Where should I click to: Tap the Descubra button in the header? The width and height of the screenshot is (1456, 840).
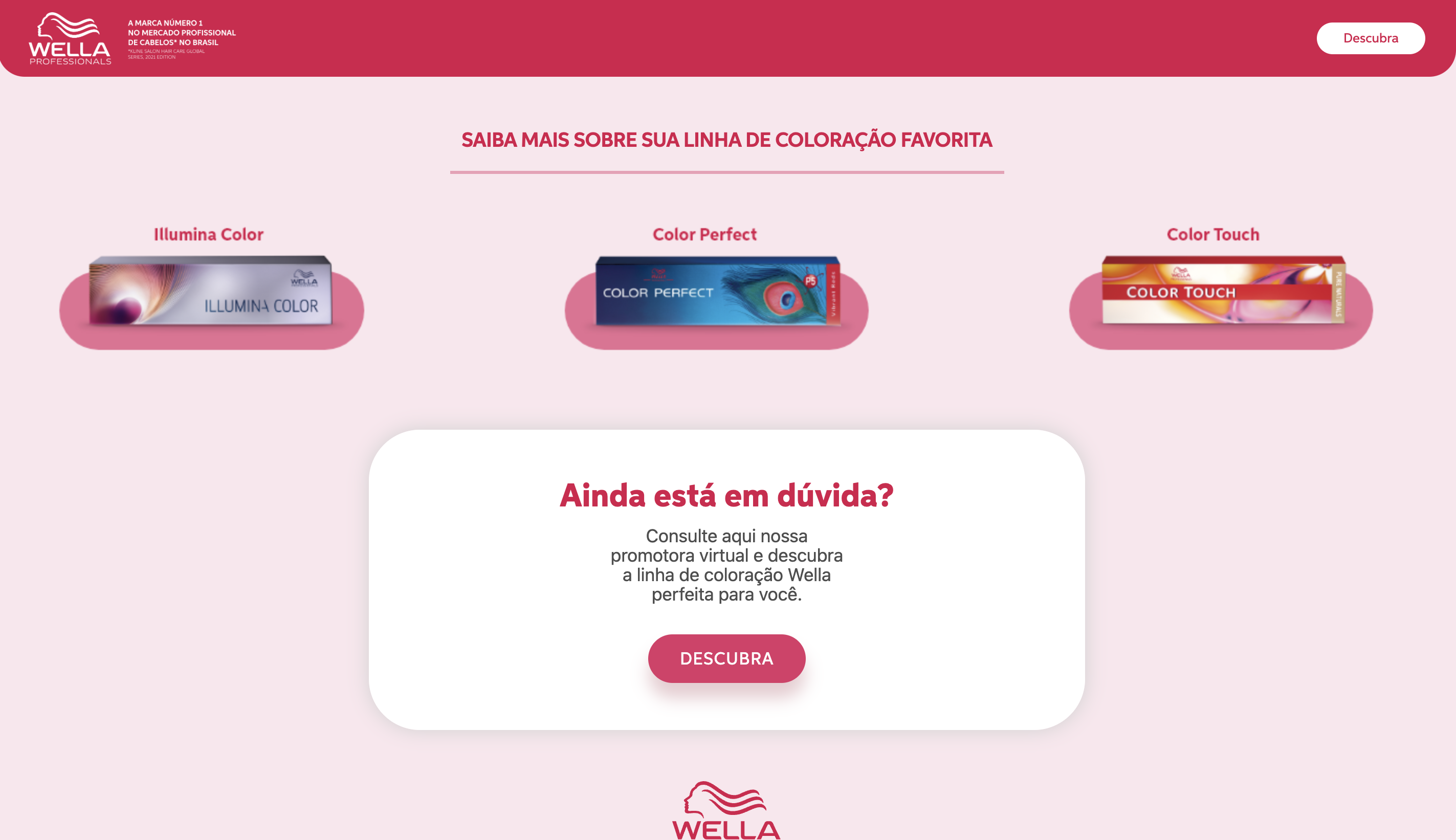pyautogui.click(x=1370, y=38)
